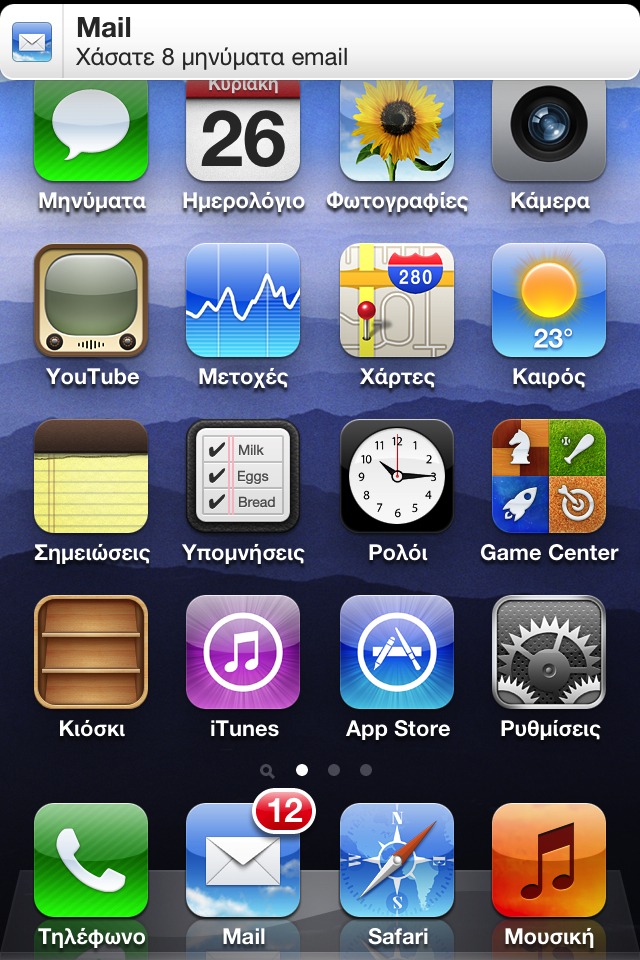Image resolution: width=640 pixels, height=960 pixels.
Task: Open the Ρολόι clock app
Action: tap(397, 476)
